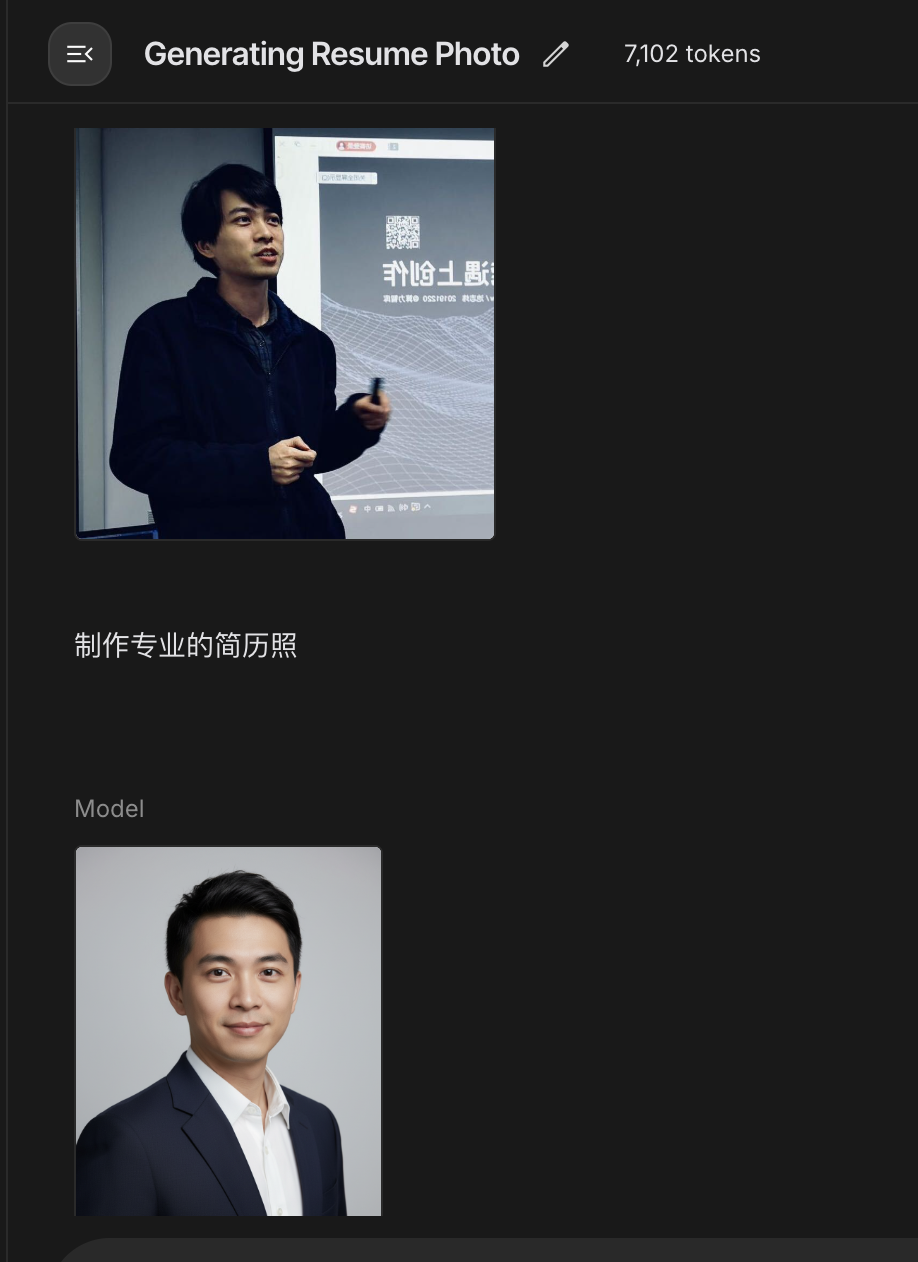This screenshot has width=918, height=1262.
Task: View the generated resume portrait
Action: [x=228, y=1030]
